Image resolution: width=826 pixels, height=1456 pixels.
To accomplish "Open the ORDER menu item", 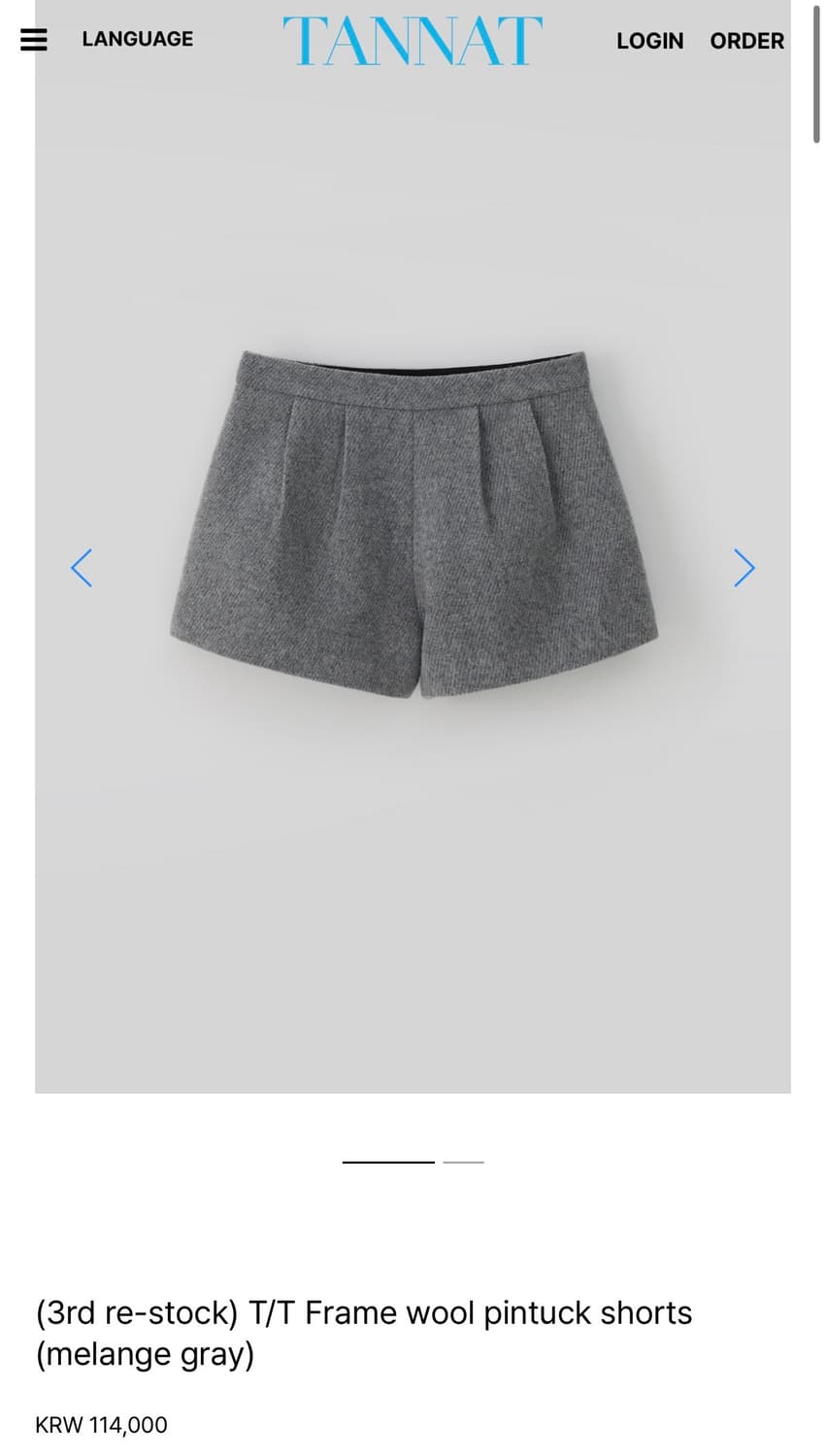I will click(747, 41).
